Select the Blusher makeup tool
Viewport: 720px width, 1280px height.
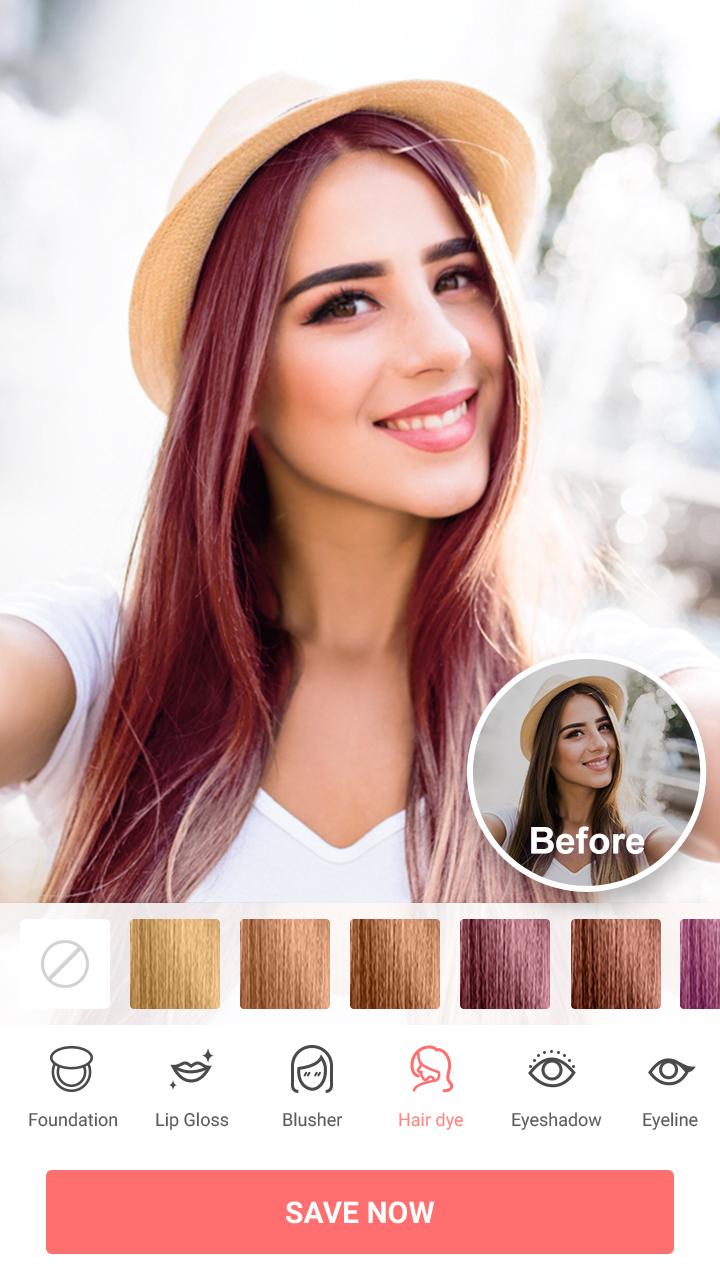point(312,1085)
